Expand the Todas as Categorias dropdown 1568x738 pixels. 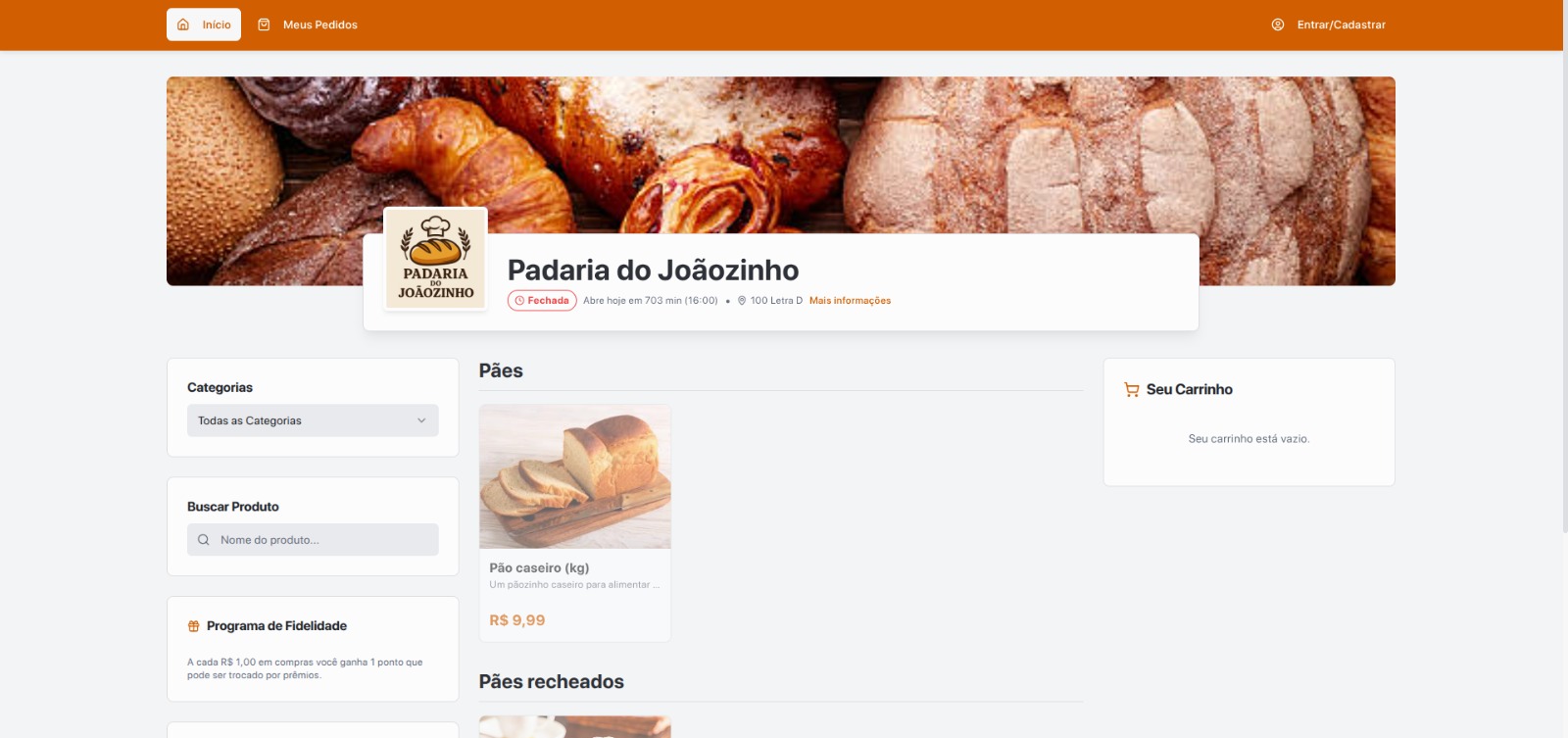click(x=313, y=420)
